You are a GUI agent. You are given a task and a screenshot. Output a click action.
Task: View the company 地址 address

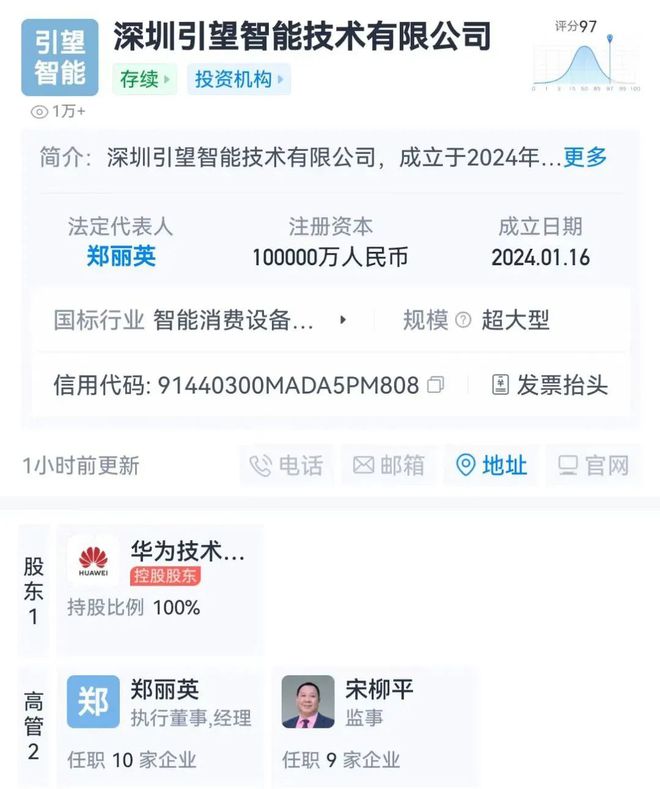(491, 465)
